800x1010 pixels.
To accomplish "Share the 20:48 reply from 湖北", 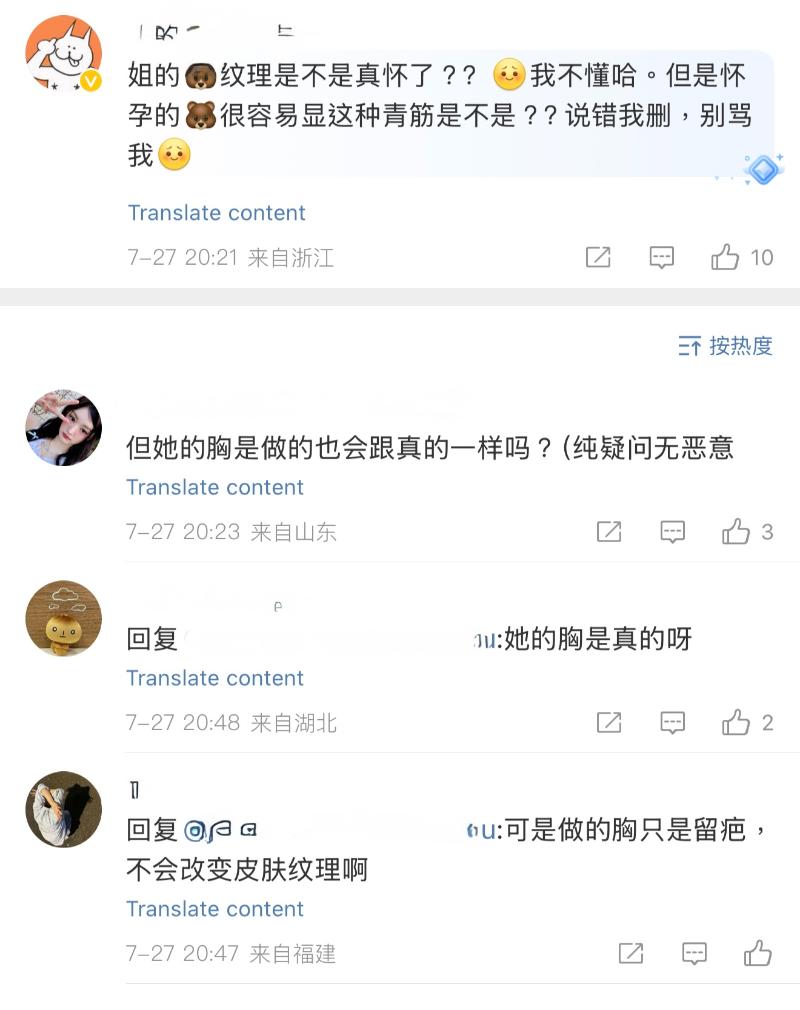I will (609, 722).
